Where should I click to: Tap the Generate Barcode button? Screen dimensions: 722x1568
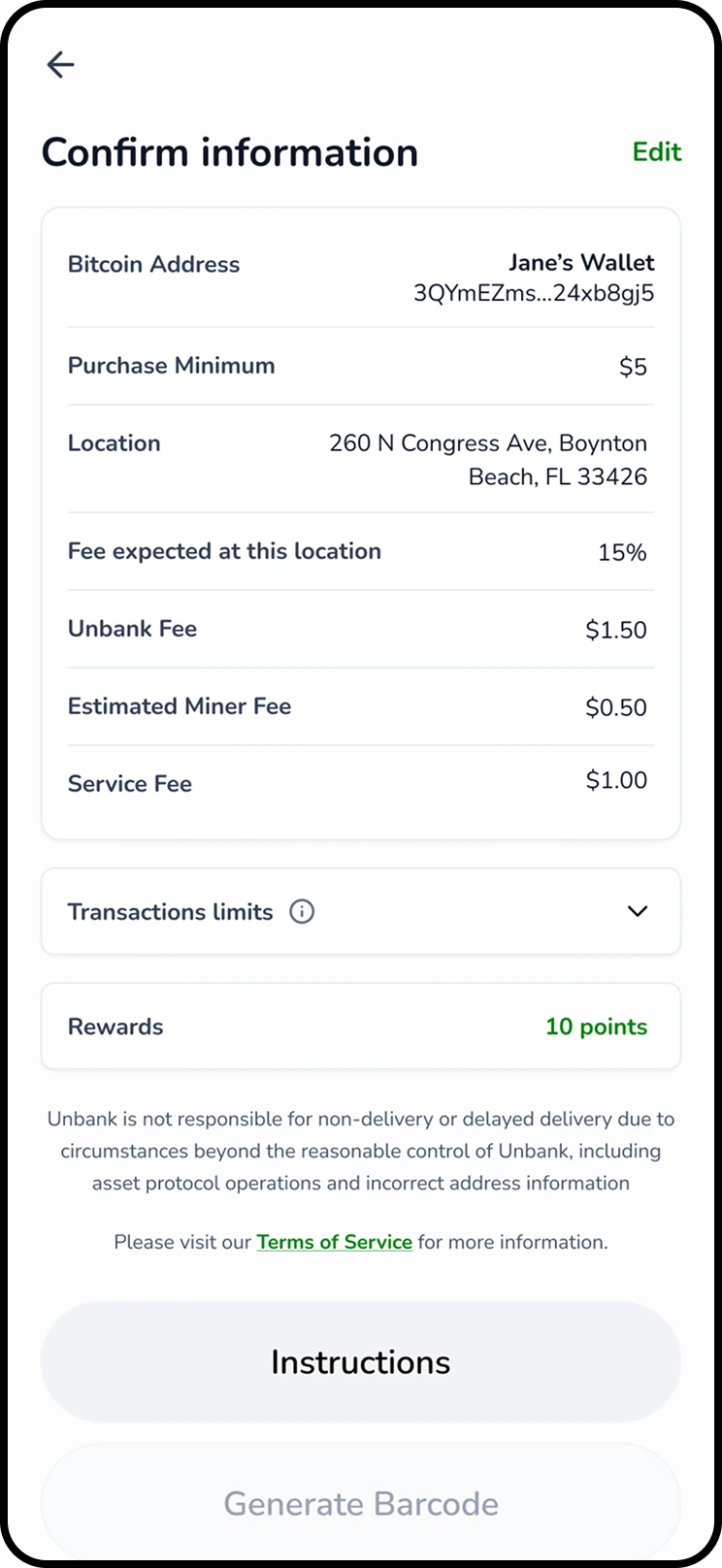point(360,1503)
